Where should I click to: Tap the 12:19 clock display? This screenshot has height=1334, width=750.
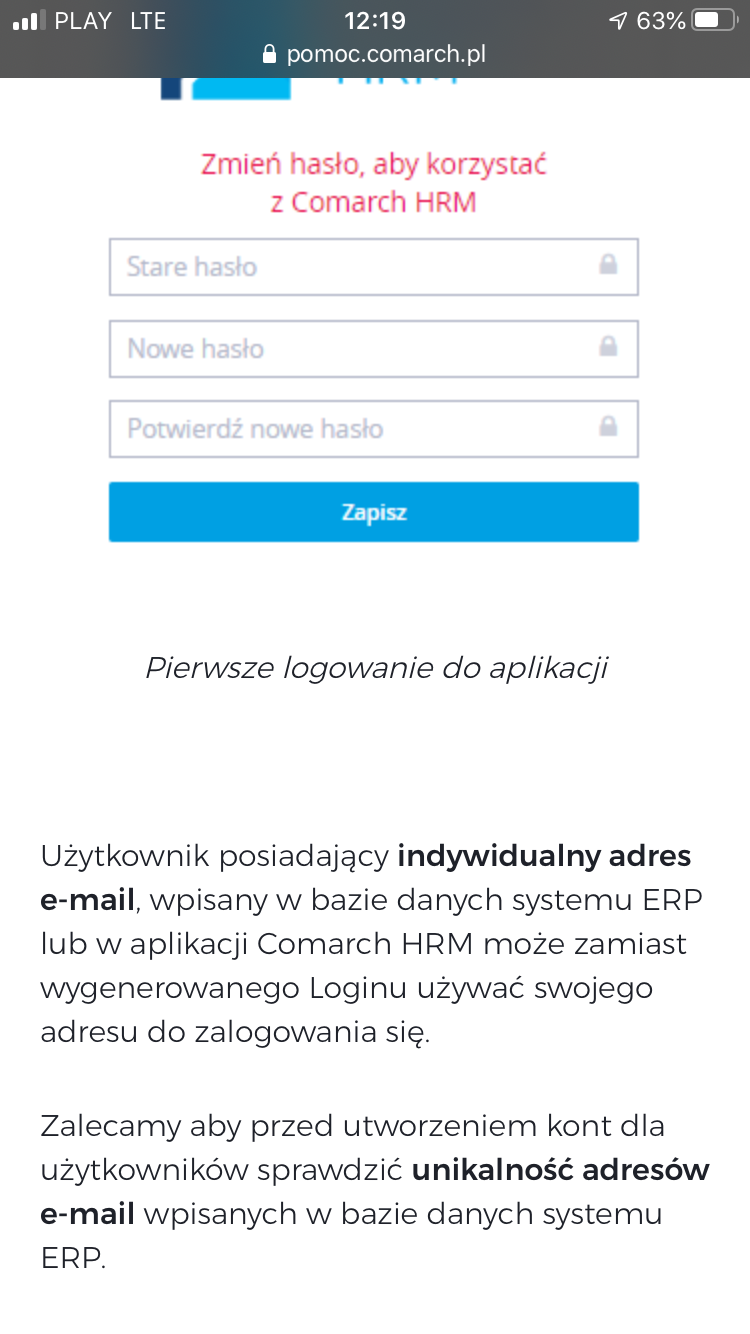click(374, 19)
